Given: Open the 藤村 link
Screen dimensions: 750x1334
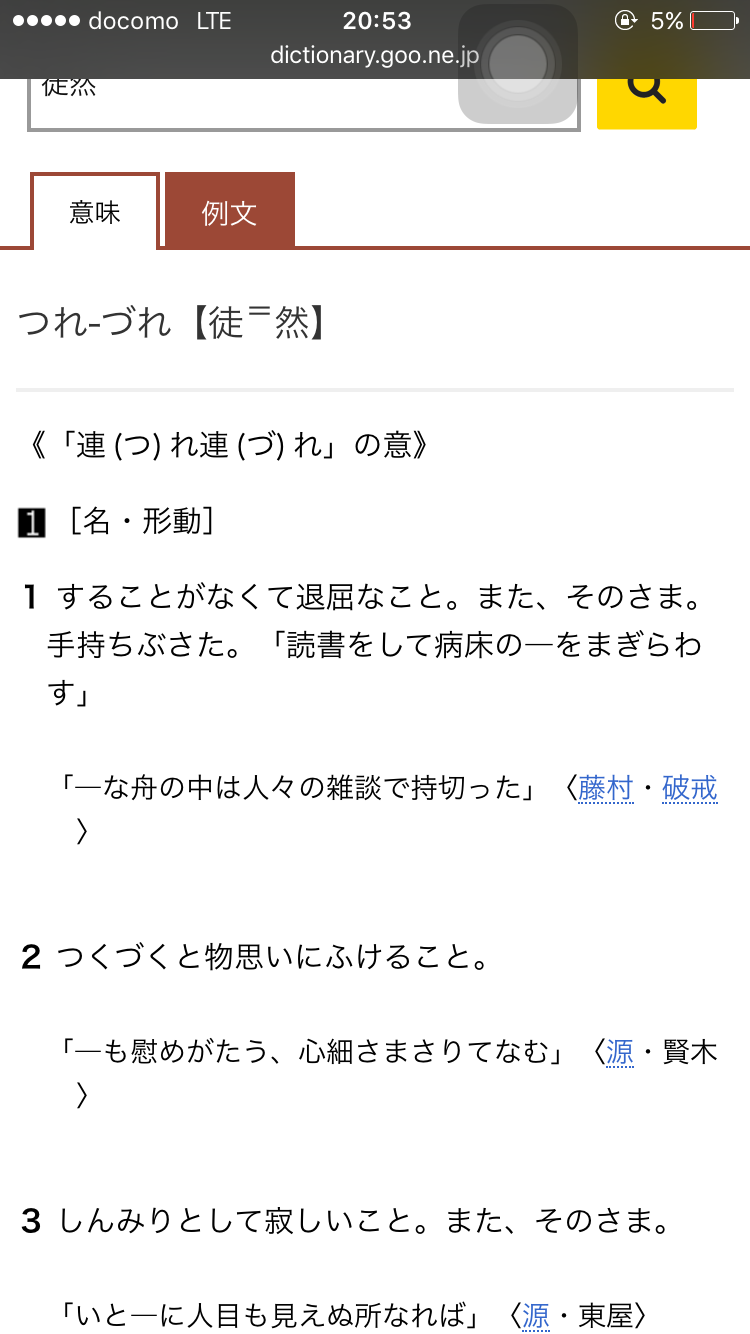Looking at the screenshot, I should click(606, 789).
